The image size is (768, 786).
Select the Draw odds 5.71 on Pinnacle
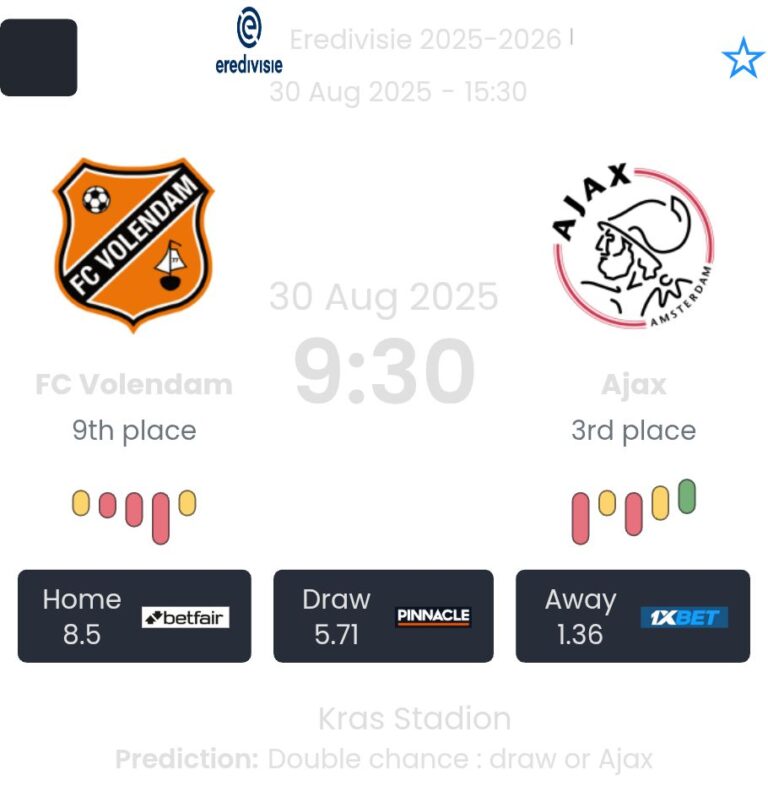tap(383, 616)
